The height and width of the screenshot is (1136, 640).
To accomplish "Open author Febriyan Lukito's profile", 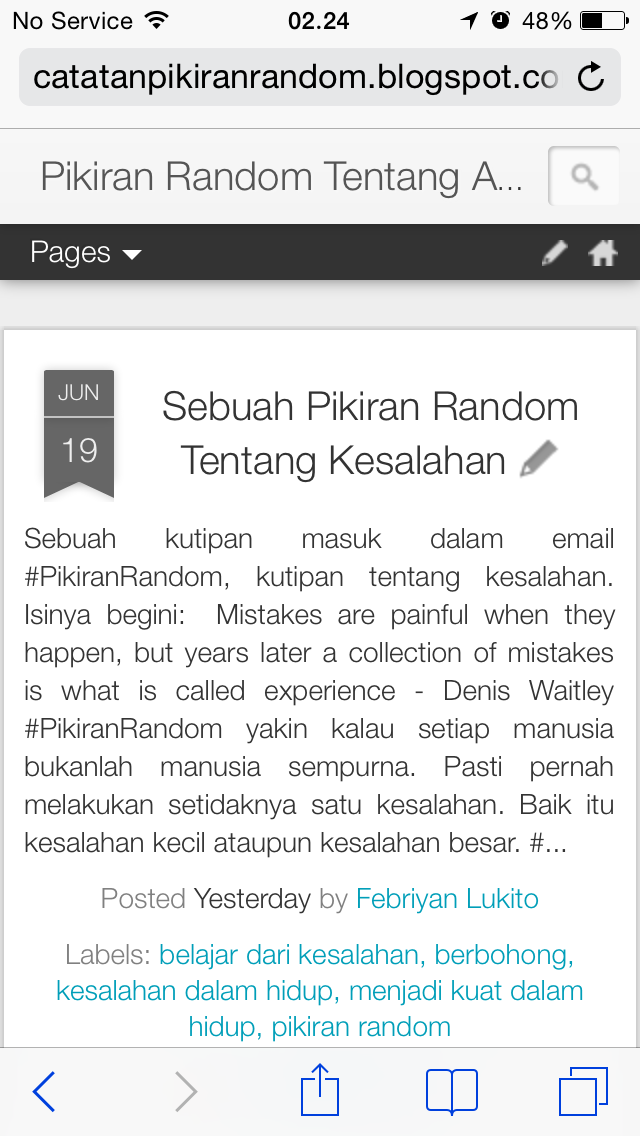I will coord(447,899).
